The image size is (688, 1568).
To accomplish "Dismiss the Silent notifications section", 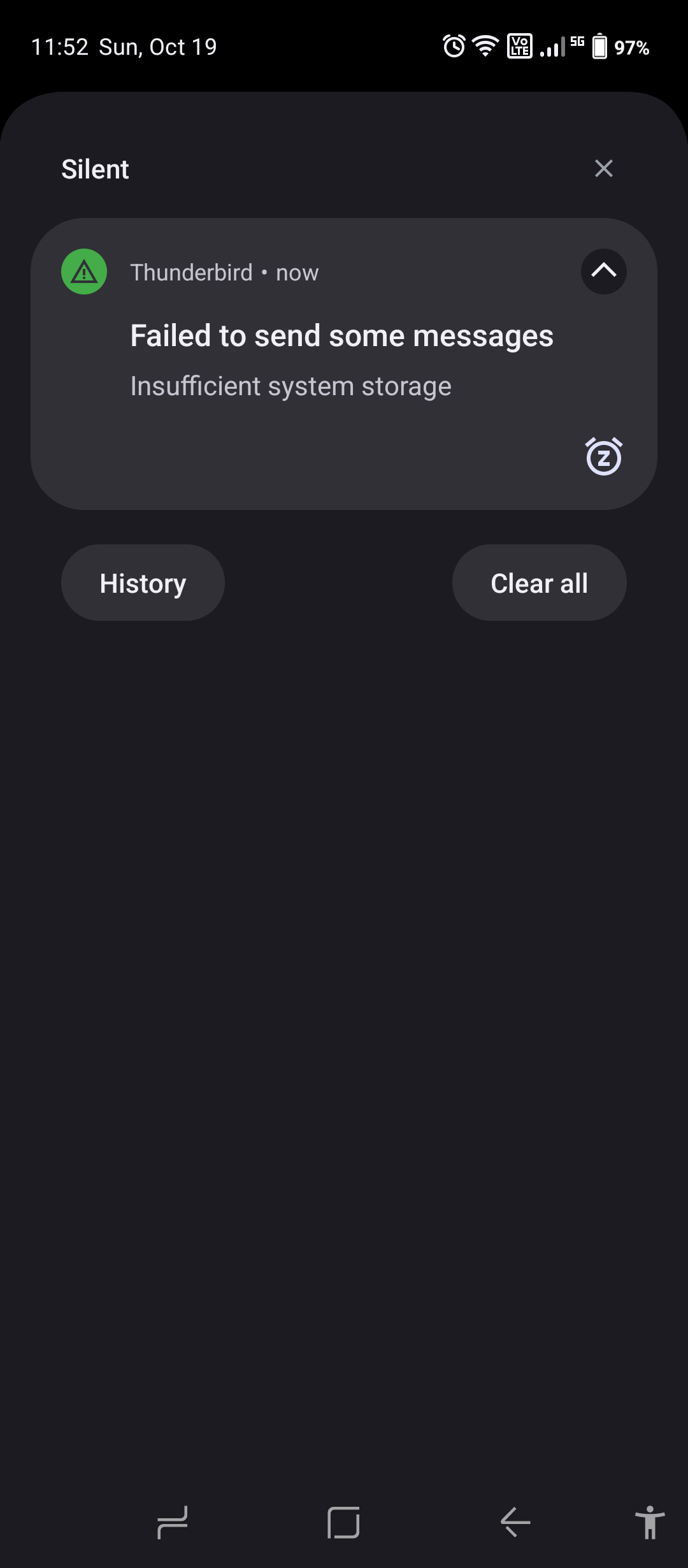I will point(603,169).
